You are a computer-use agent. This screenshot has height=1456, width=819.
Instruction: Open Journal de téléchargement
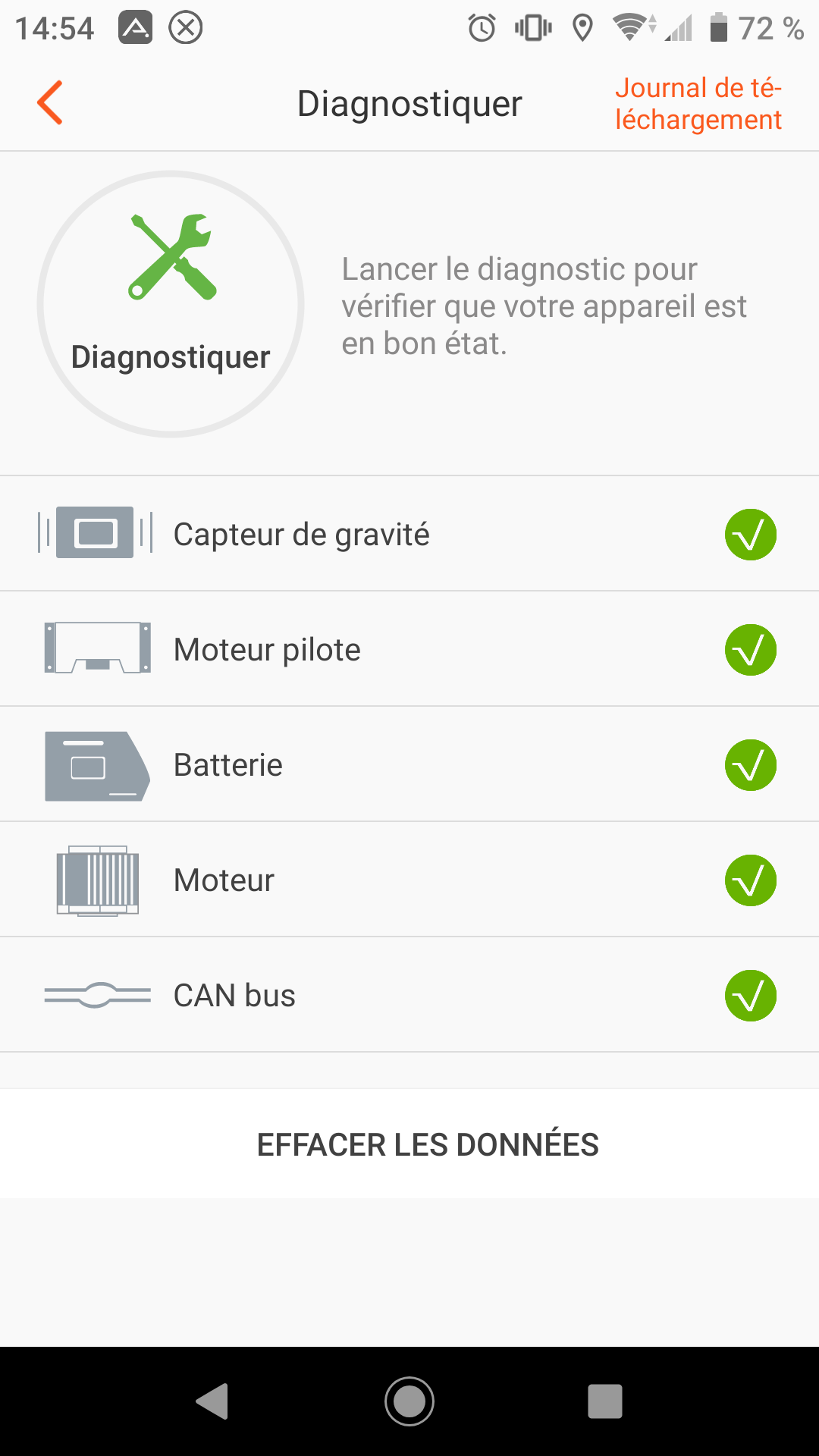(x=698, y=104)
